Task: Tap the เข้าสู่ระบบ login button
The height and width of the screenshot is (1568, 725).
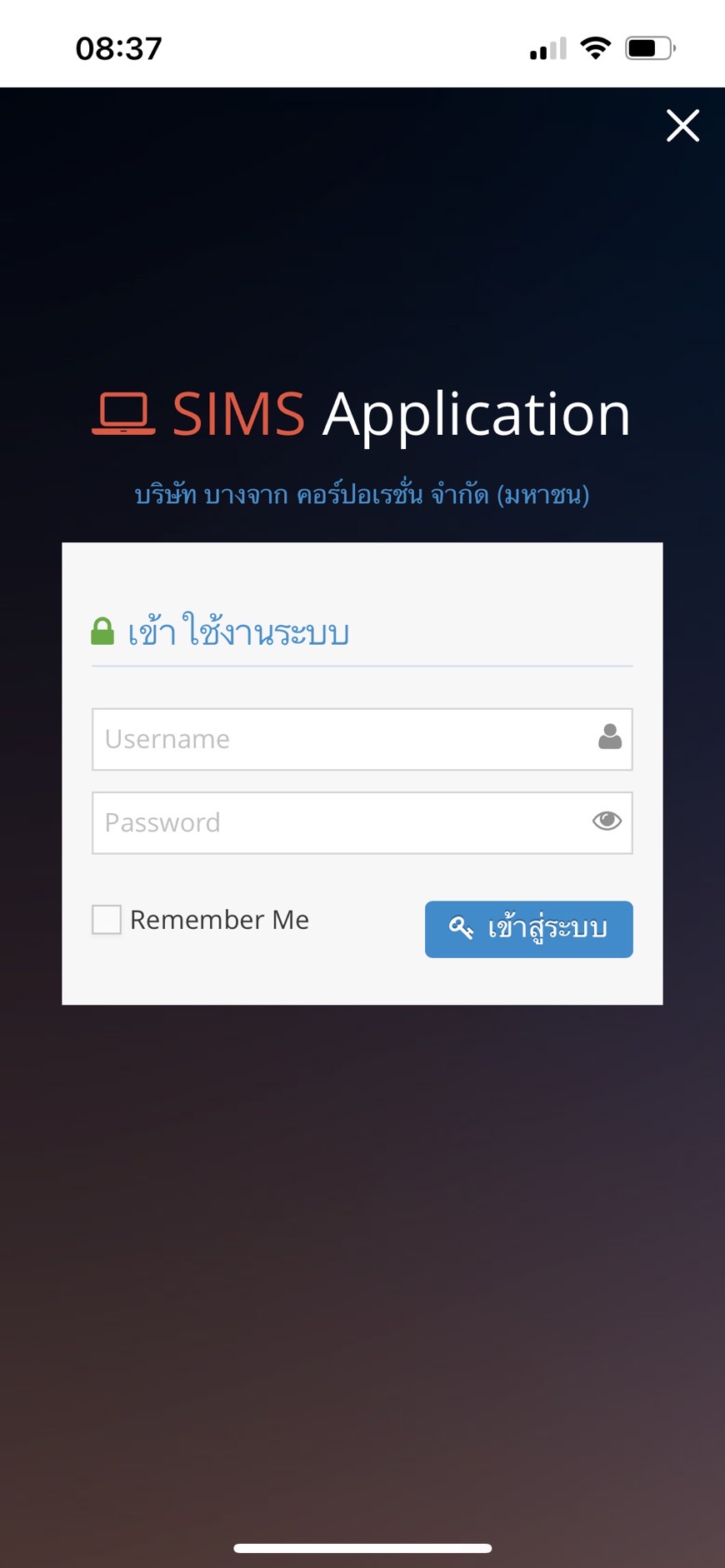Action: (528, 929)
